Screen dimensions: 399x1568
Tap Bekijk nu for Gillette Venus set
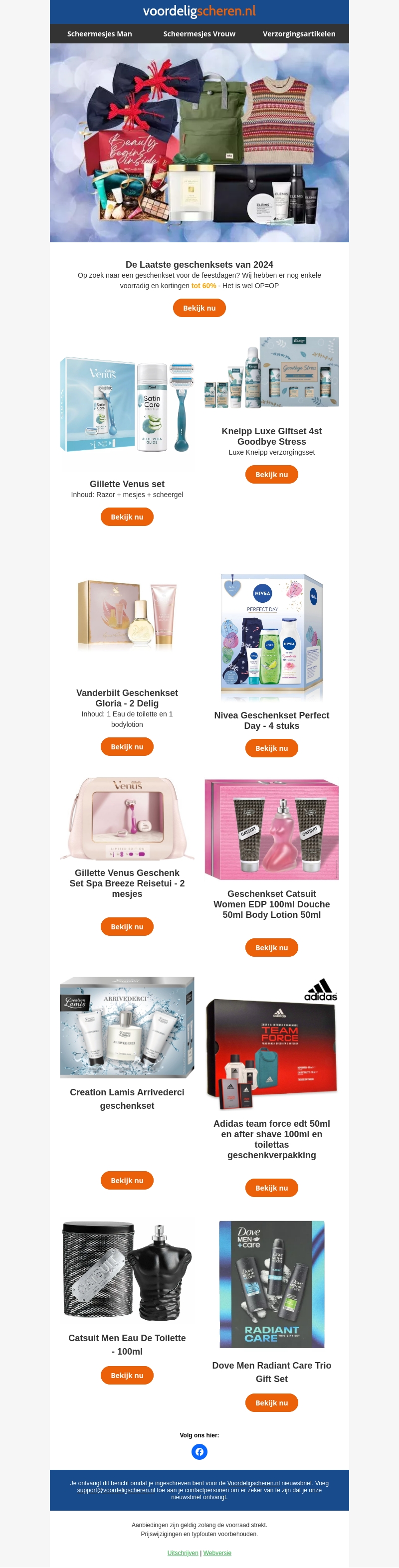point(127,517)
